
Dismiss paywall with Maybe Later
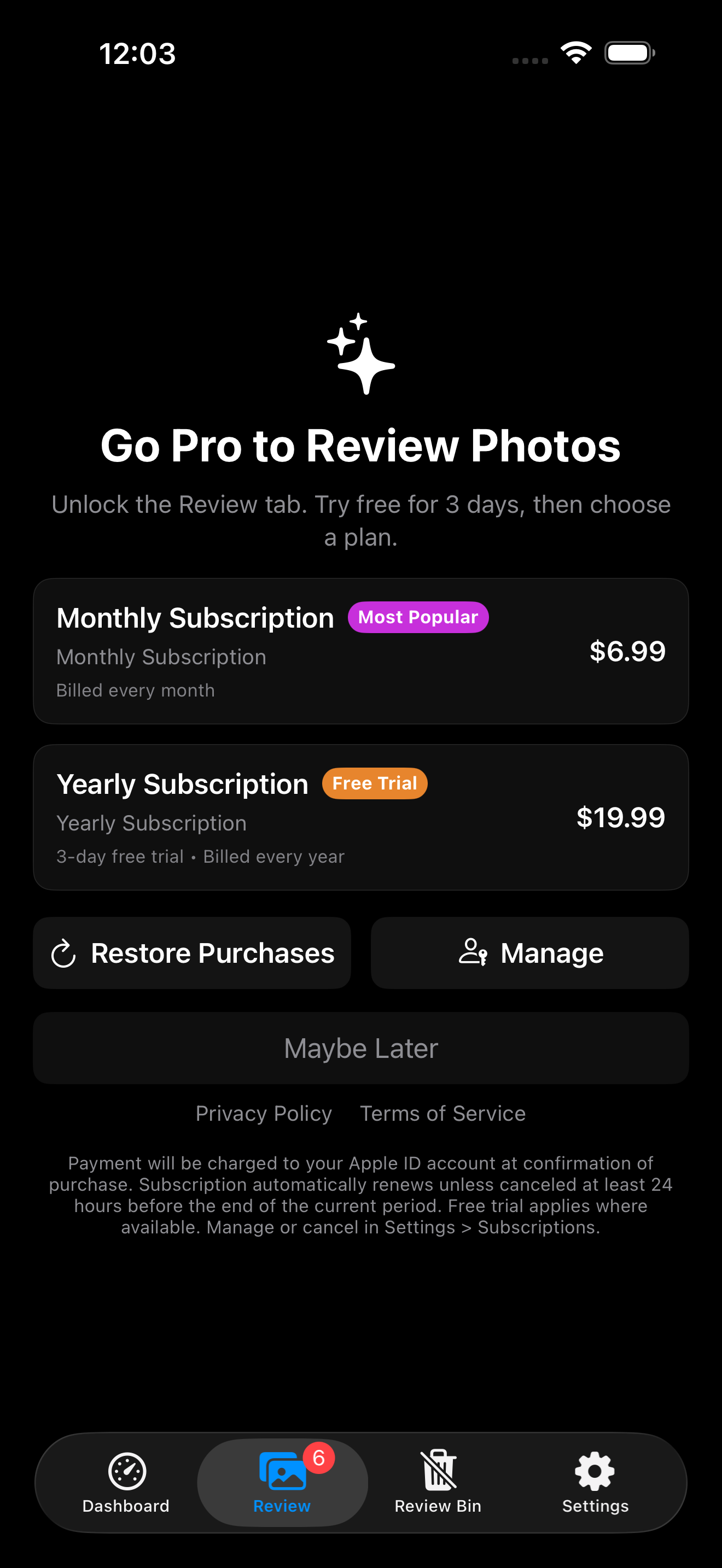click(x=361, y=1048)
